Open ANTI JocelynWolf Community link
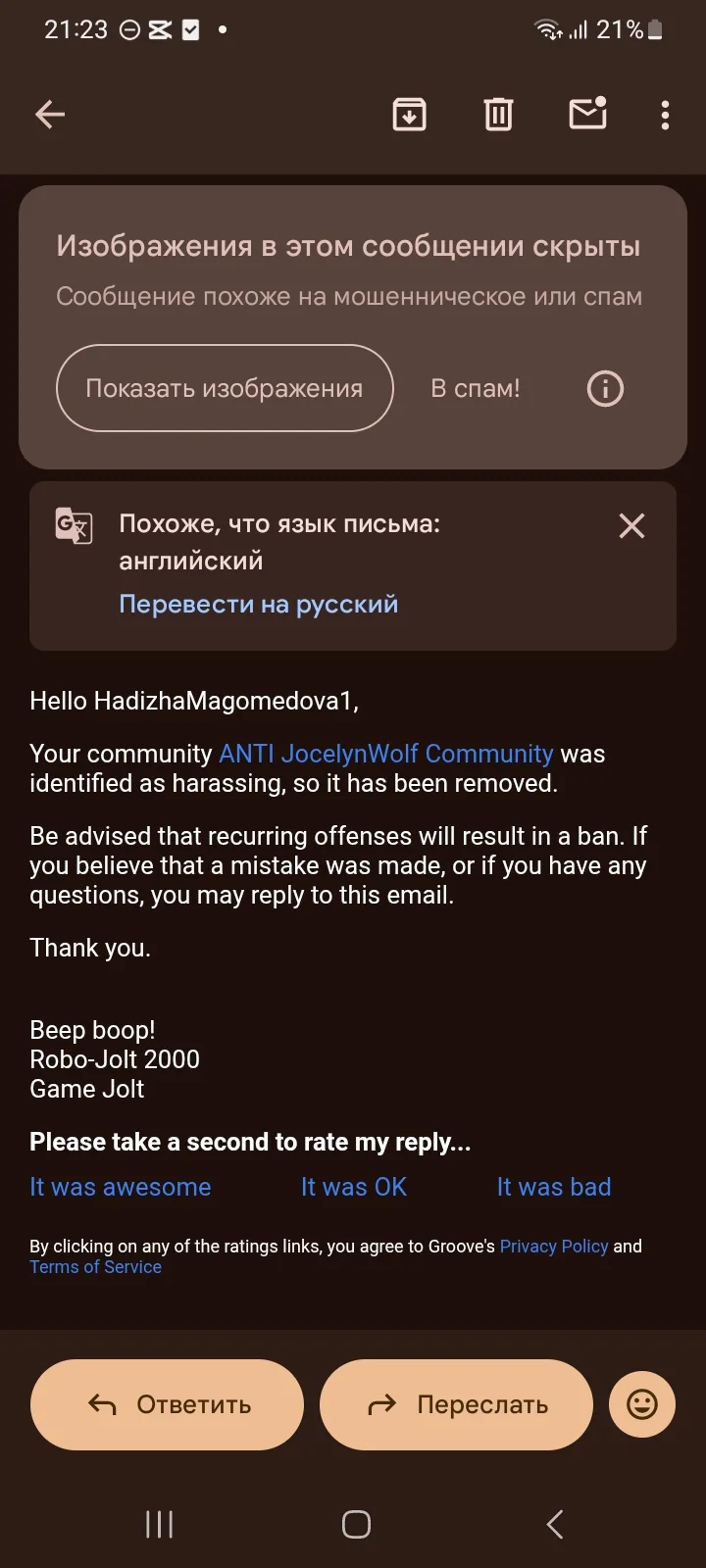706x1568 pixels. coord(385,754)
